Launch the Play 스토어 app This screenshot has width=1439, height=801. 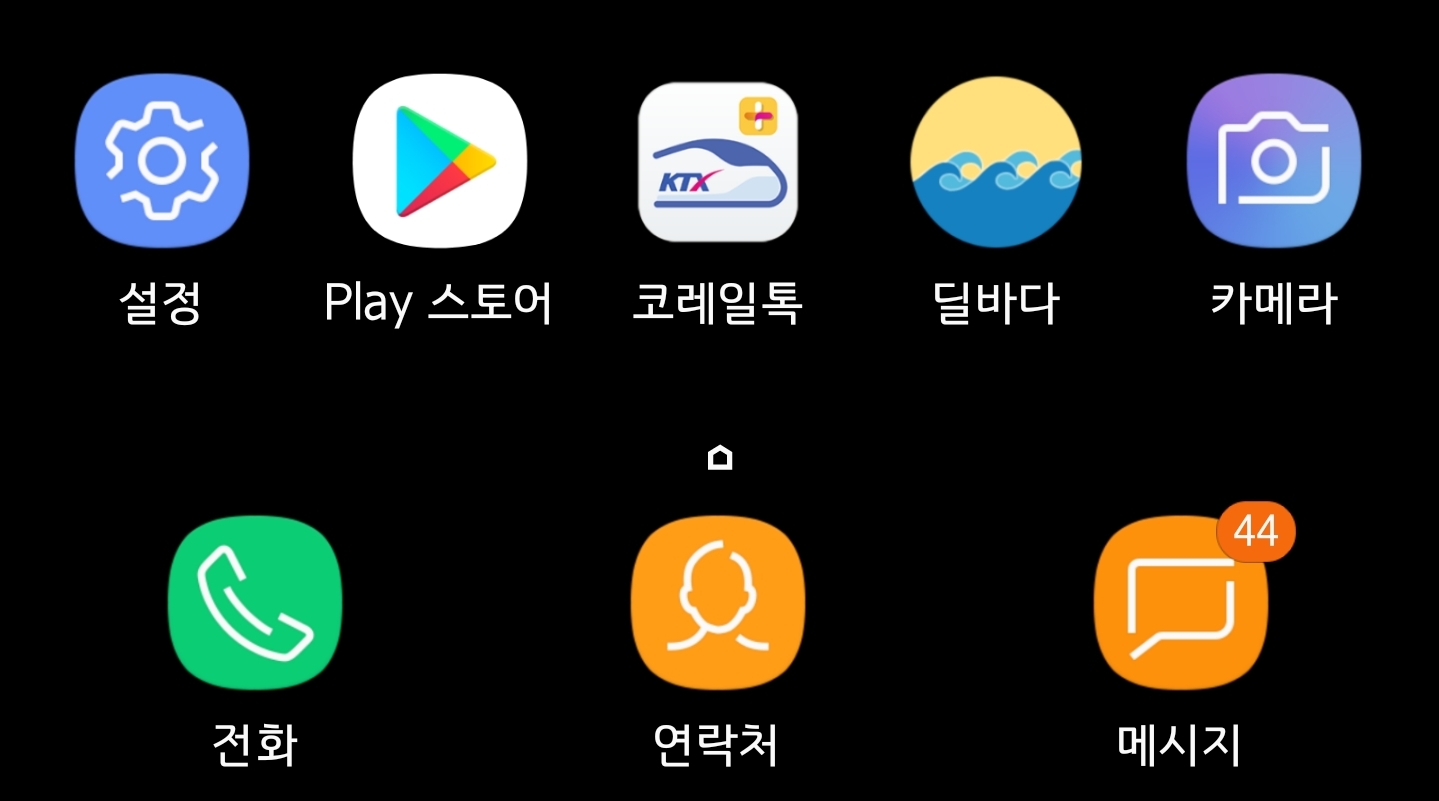(x=439, y=162)
